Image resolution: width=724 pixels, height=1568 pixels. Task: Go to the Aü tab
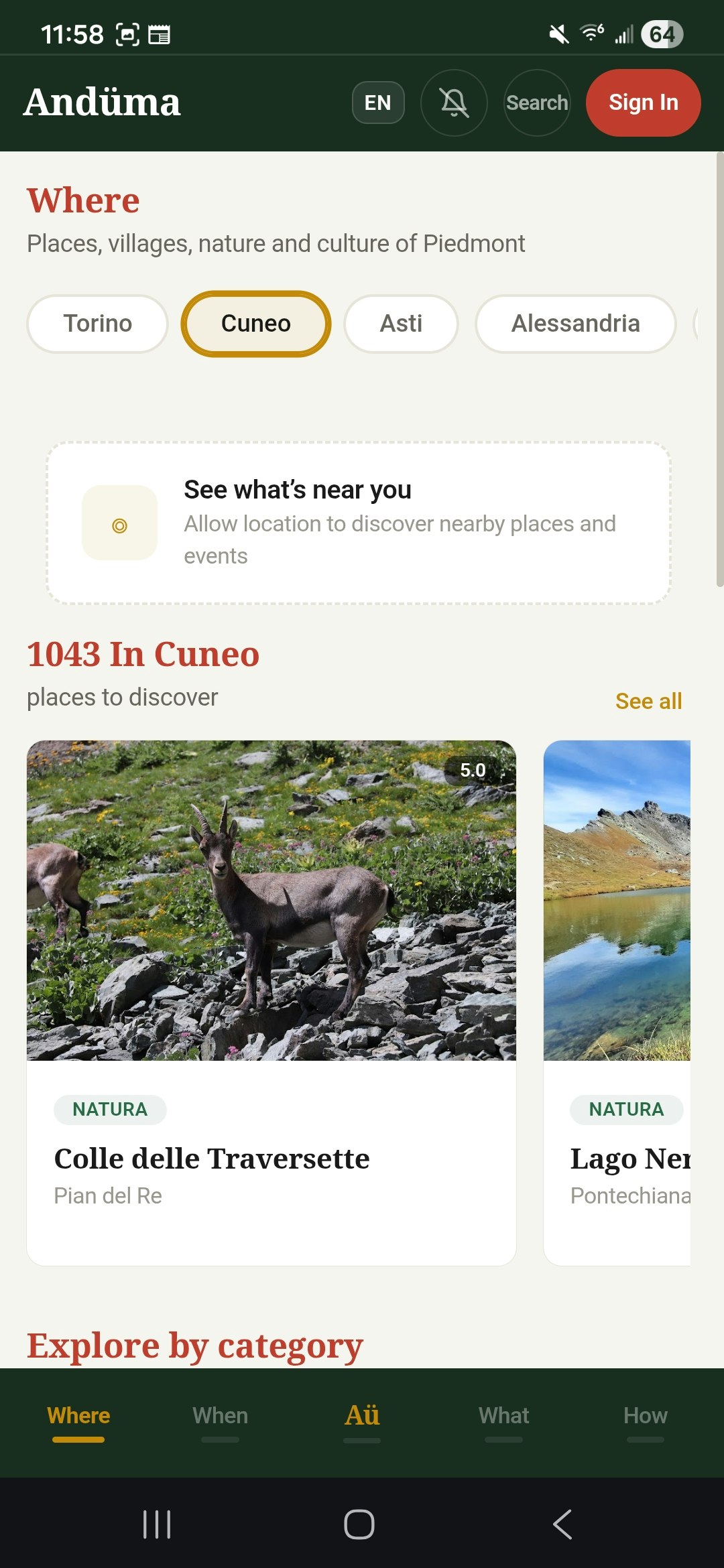pyautogui.click(x=362, y=1417)
